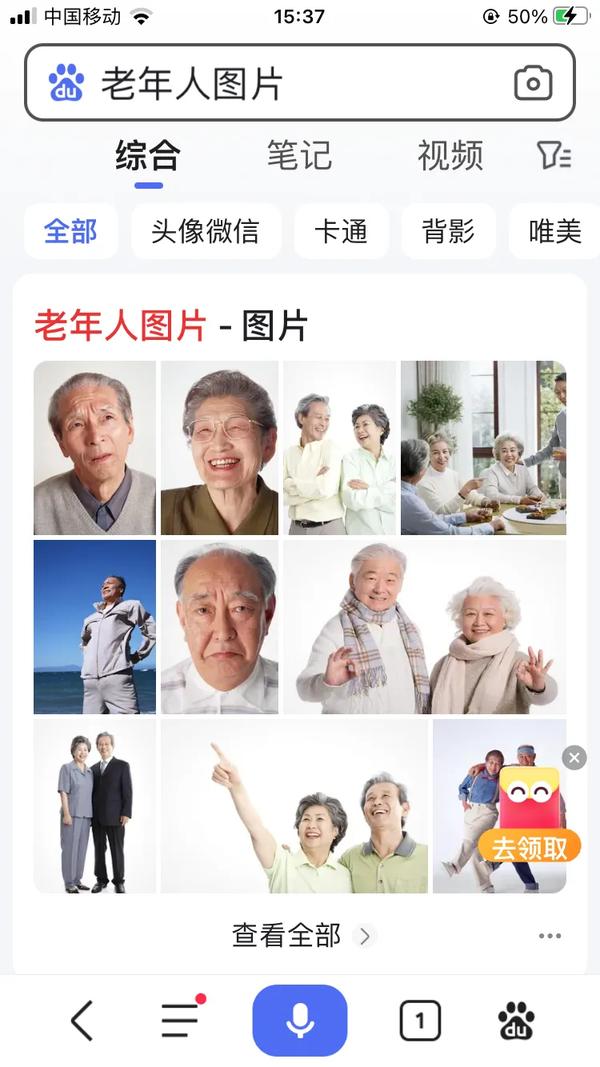Switch to the 笔记 tab
Image resolution: width=600 pixels, height=1067 pixels.
pyautogui.click(x=298, y=155)
